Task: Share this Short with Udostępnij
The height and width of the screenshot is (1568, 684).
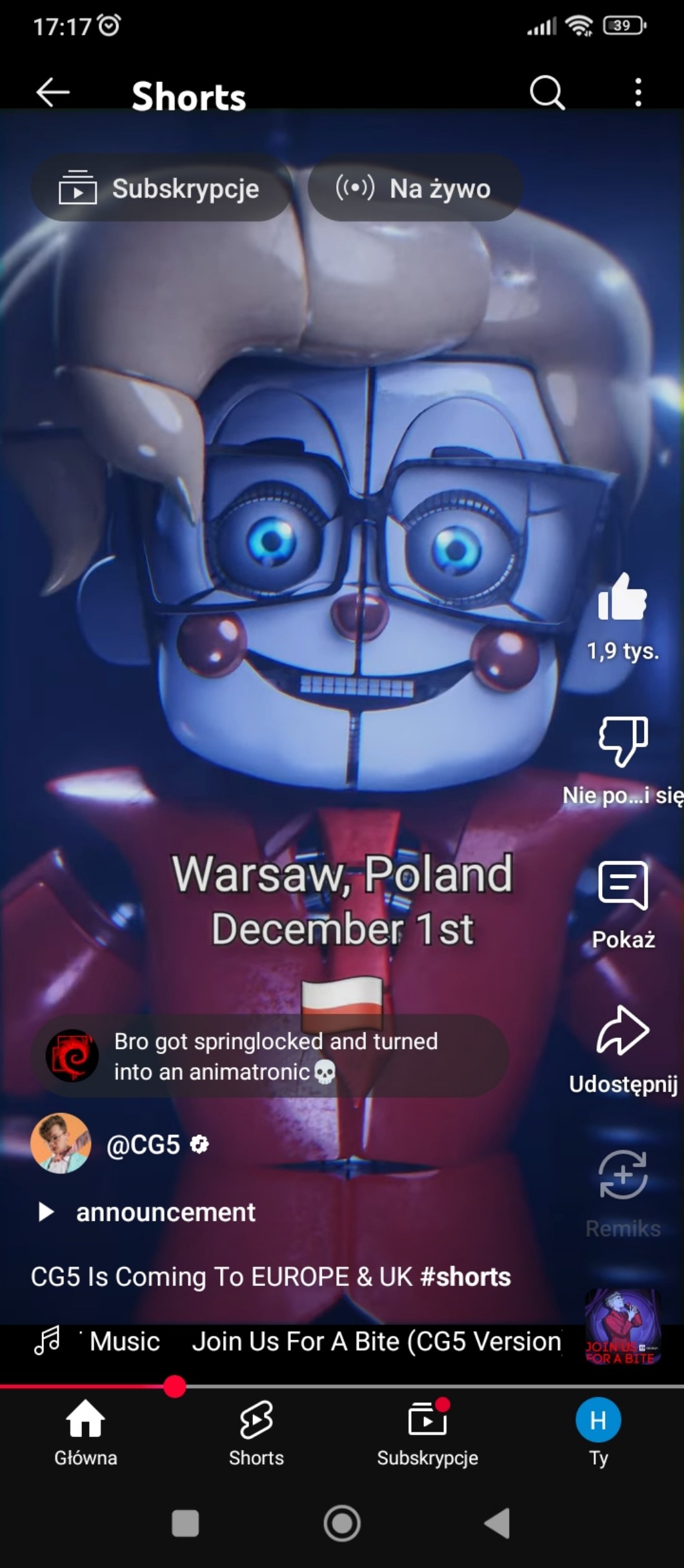Action: point(622,1030)
